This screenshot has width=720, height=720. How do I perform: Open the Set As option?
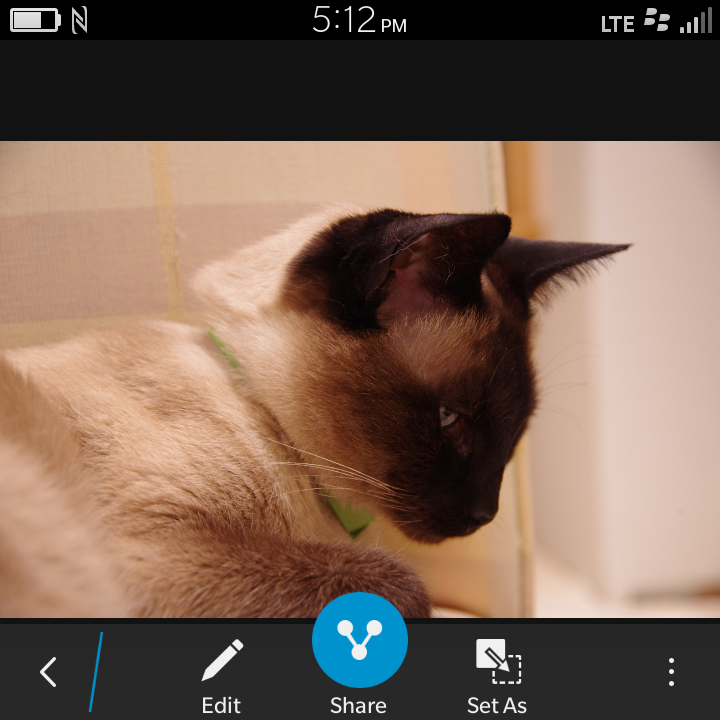click(497, 674)
